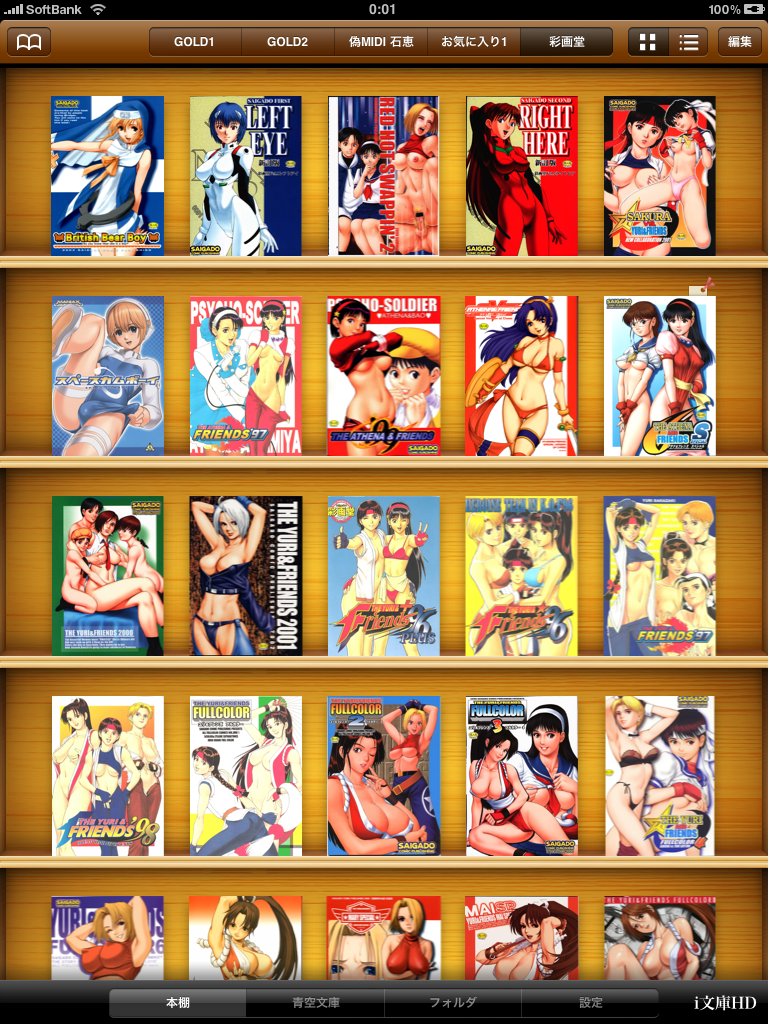Image resolution: width=768 pixels, height=1024 pixels.
Task: Select the 彩画堂 shelf tab
Action: click(567, 42)
